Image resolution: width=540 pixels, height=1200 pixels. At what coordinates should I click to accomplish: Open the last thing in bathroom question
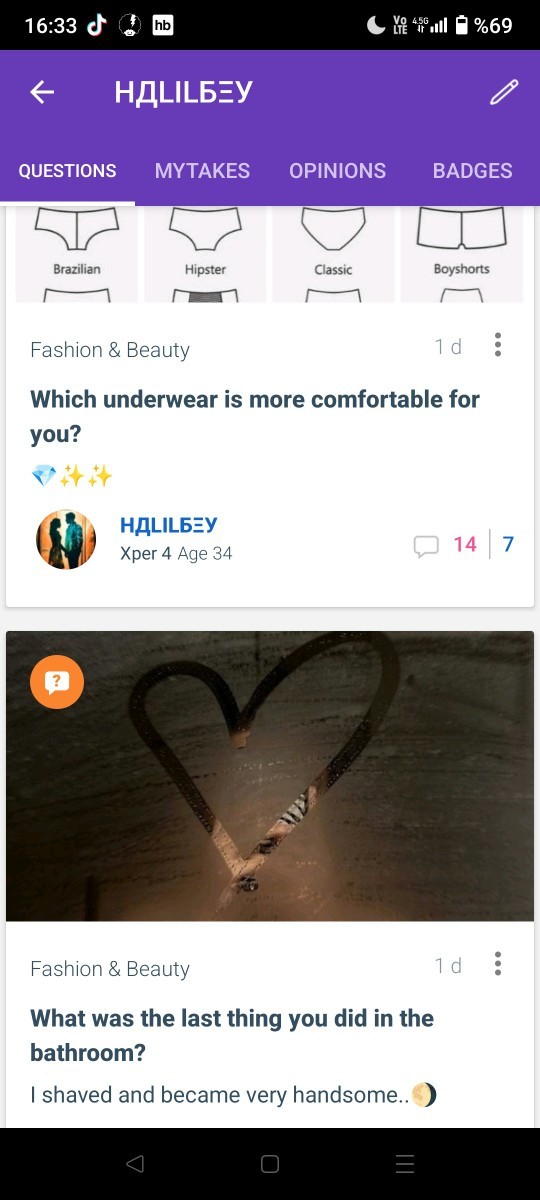pos(232,1035)
